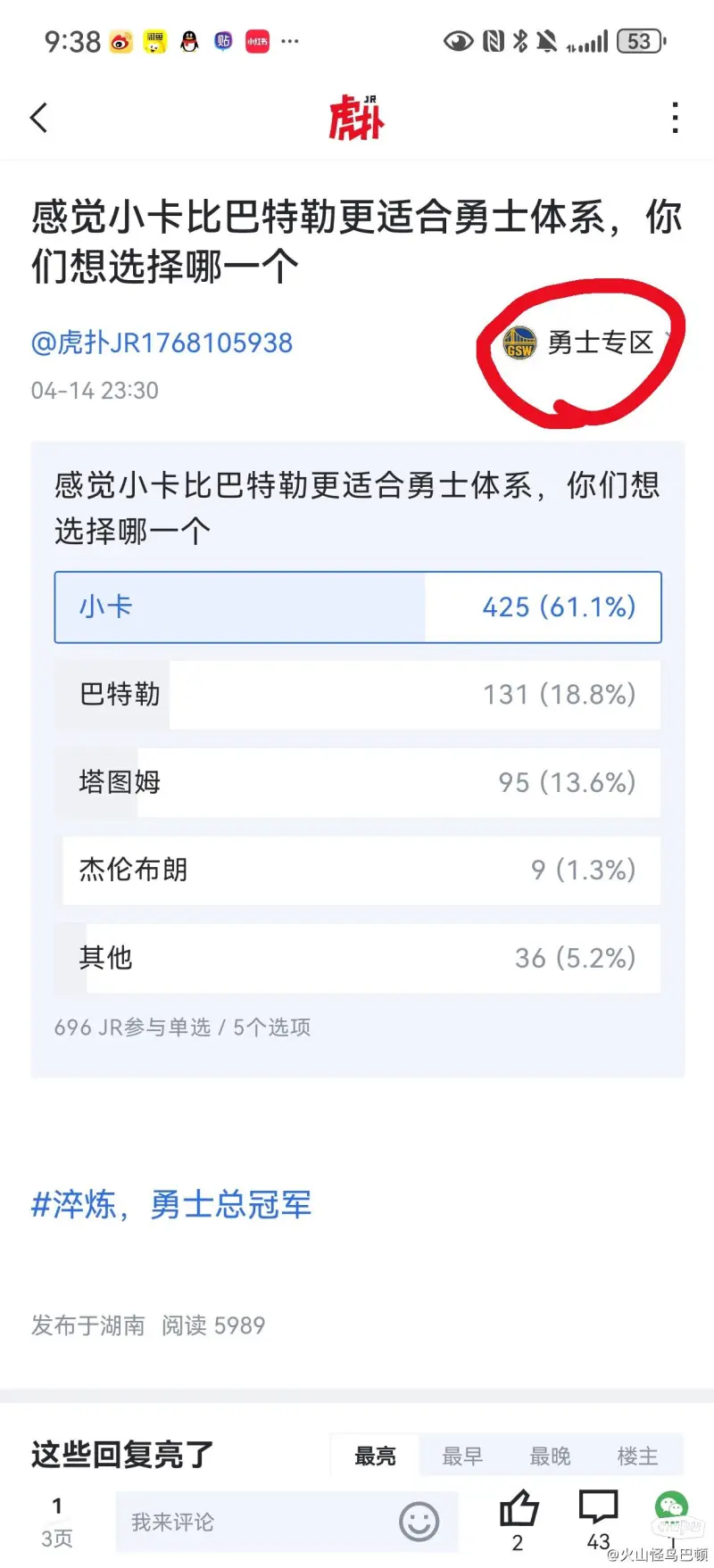Like this post with thumbs-up

point(518,1520)
